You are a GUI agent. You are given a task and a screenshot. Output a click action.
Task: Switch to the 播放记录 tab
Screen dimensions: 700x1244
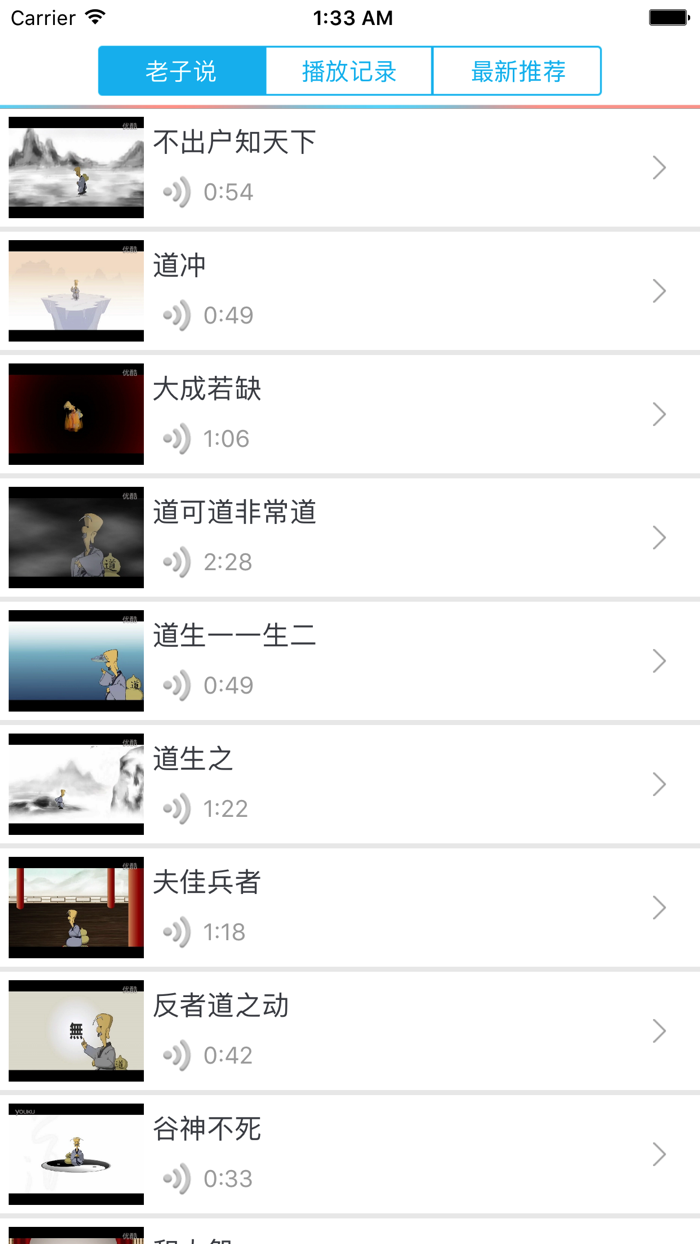(x=349, y=72)
